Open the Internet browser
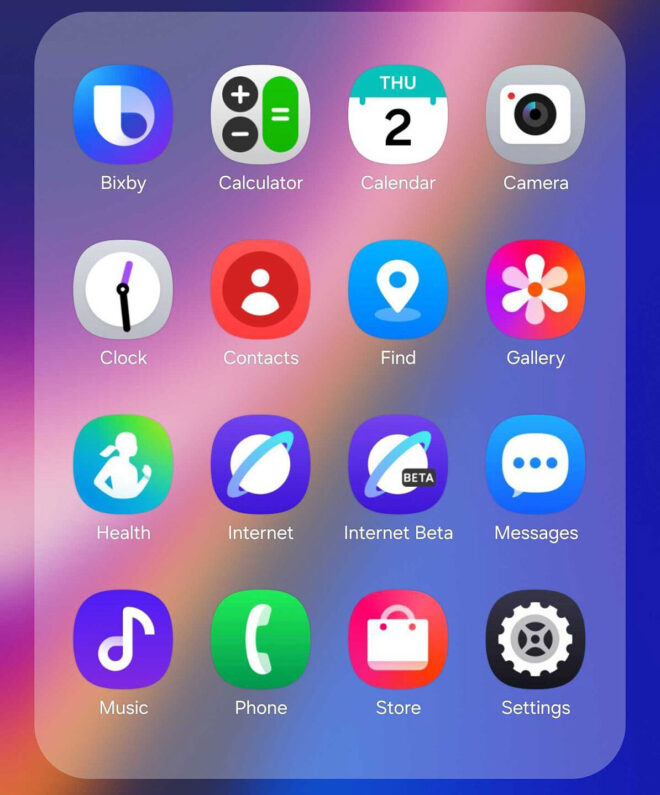The image size is (660, 795). click(260, 465)
